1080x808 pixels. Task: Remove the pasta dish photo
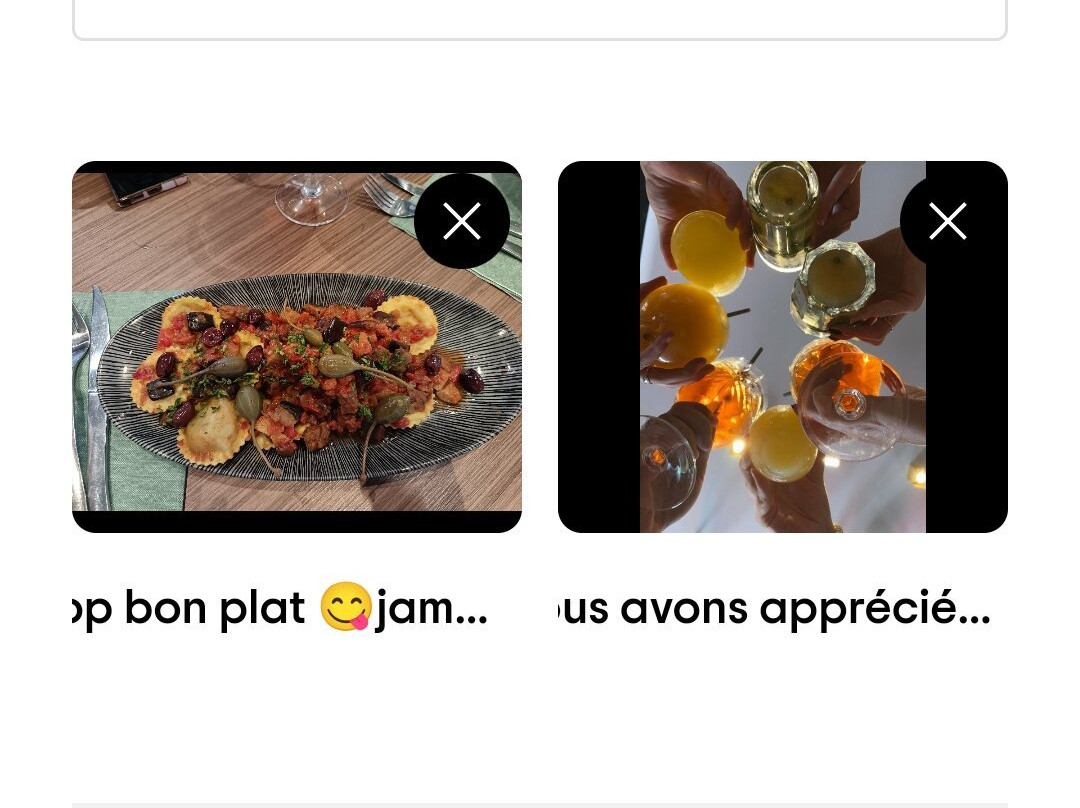point(462,221)
